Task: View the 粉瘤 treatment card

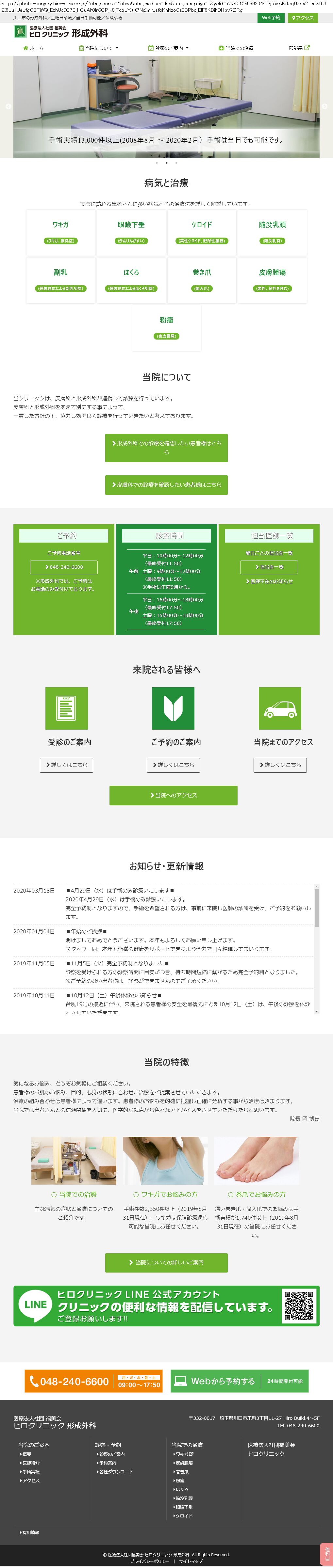Action: (167, 328)
